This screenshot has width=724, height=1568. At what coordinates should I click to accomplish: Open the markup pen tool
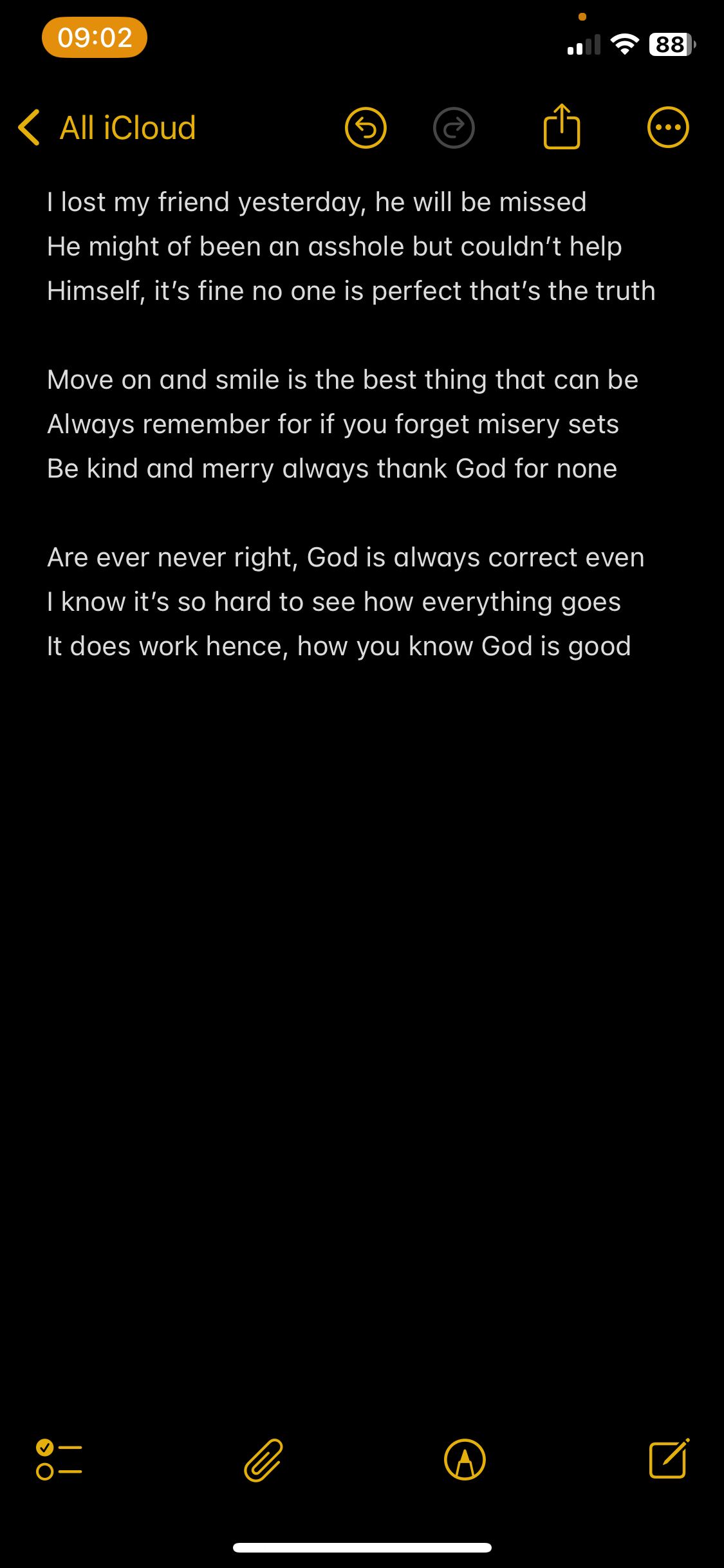[x=465, y=1459]
